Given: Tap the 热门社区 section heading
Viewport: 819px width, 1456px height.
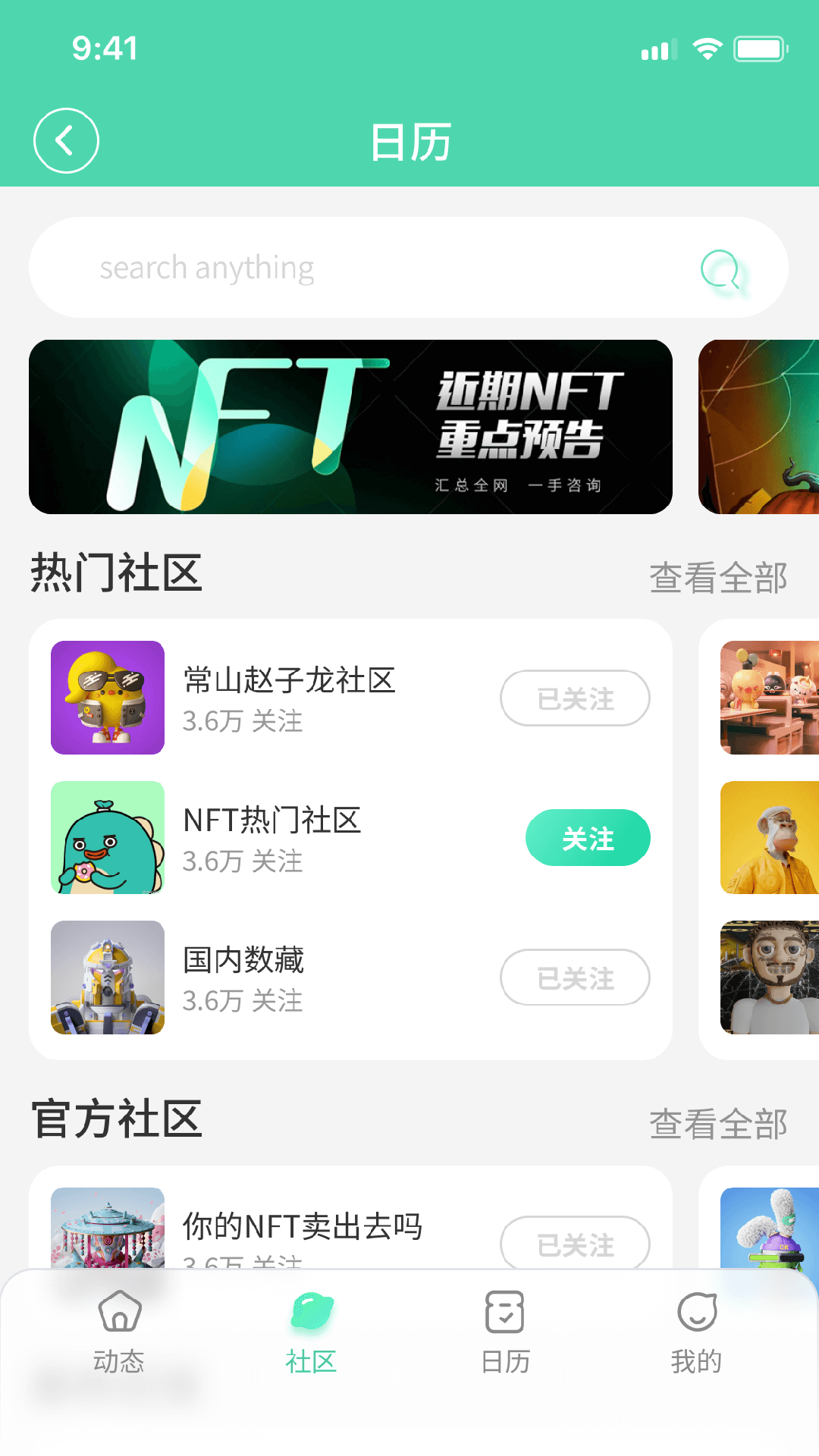Looking at the screenshot, I should (x=116, y=574).
